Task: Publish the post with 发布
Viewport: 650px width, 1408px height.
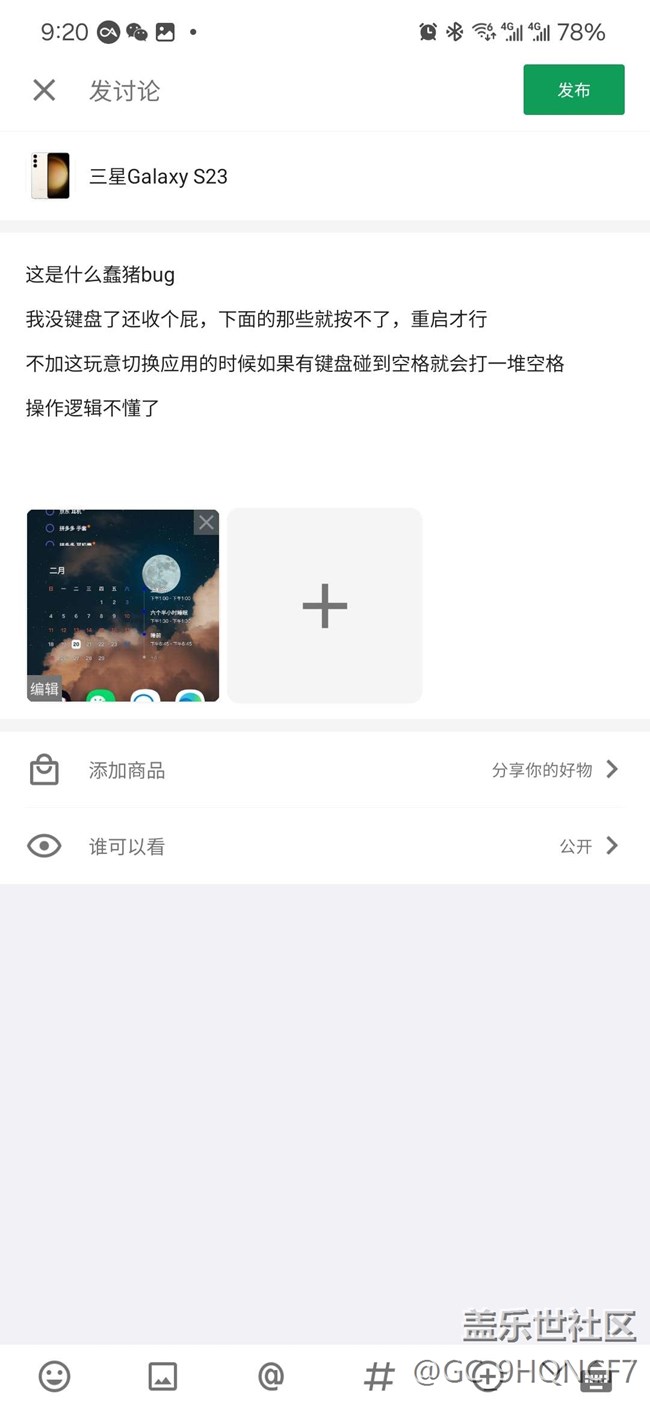Action: (573, 90)
